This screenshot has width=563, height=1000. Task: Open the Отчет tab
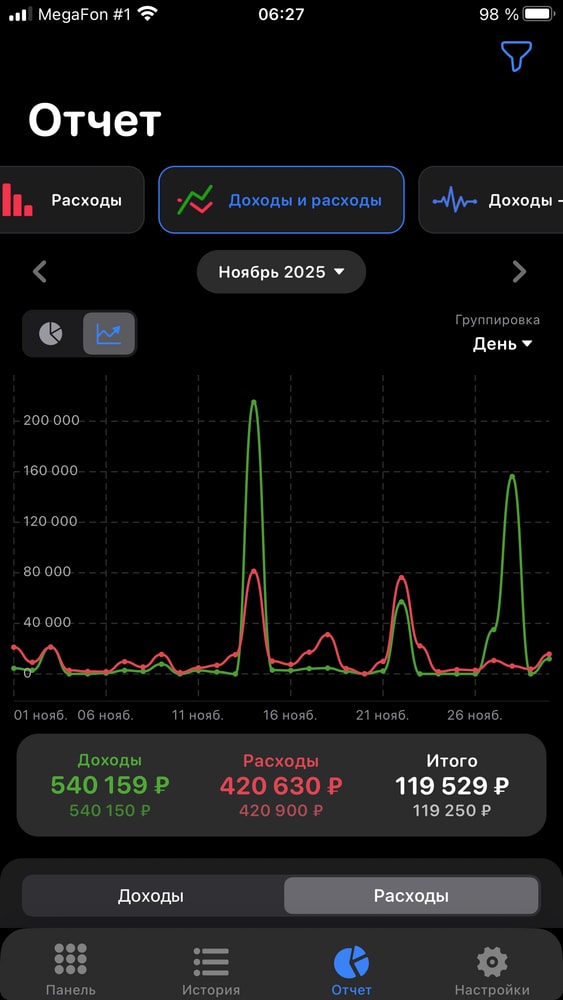pos(351,967)
